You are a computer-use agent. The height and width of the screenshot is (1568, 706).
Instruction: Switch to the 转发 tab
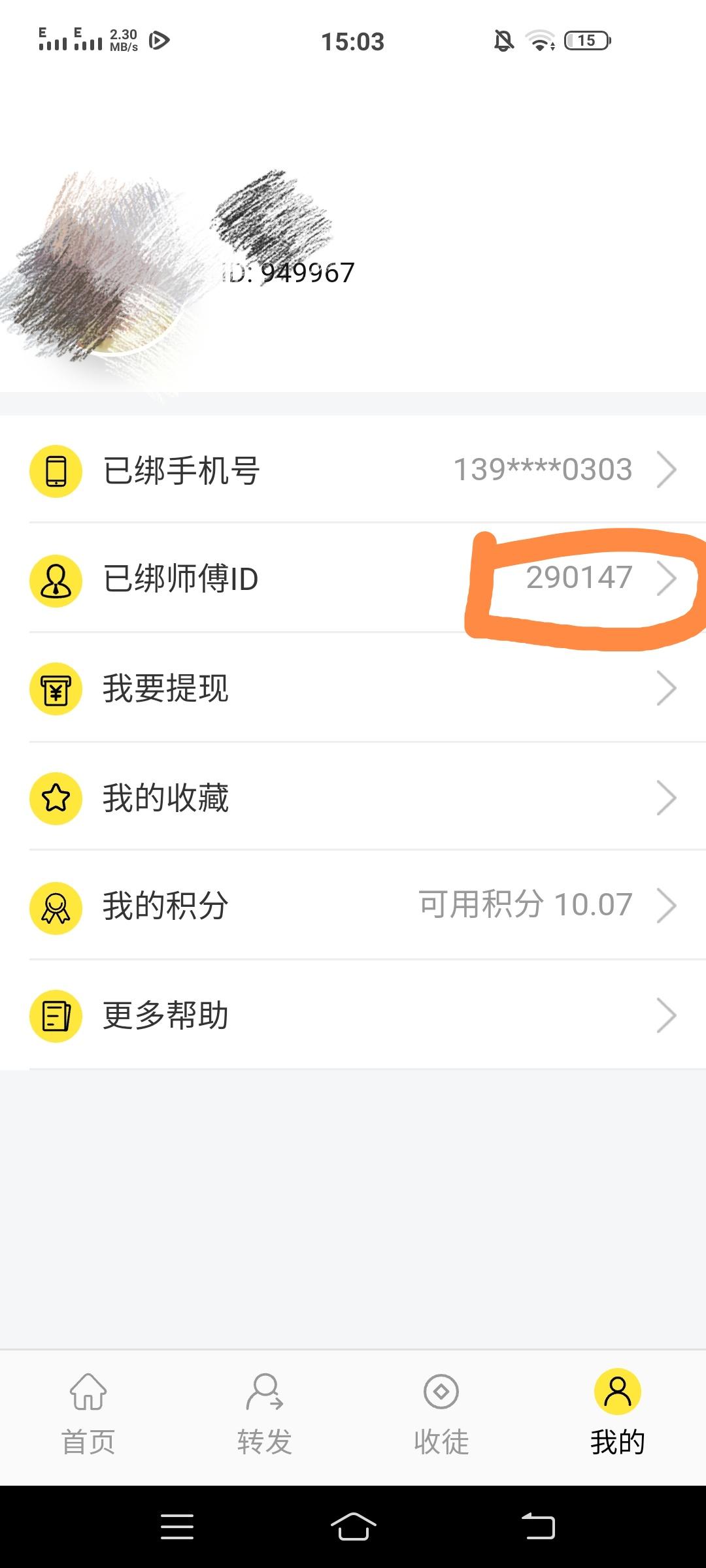[265, 1414]
